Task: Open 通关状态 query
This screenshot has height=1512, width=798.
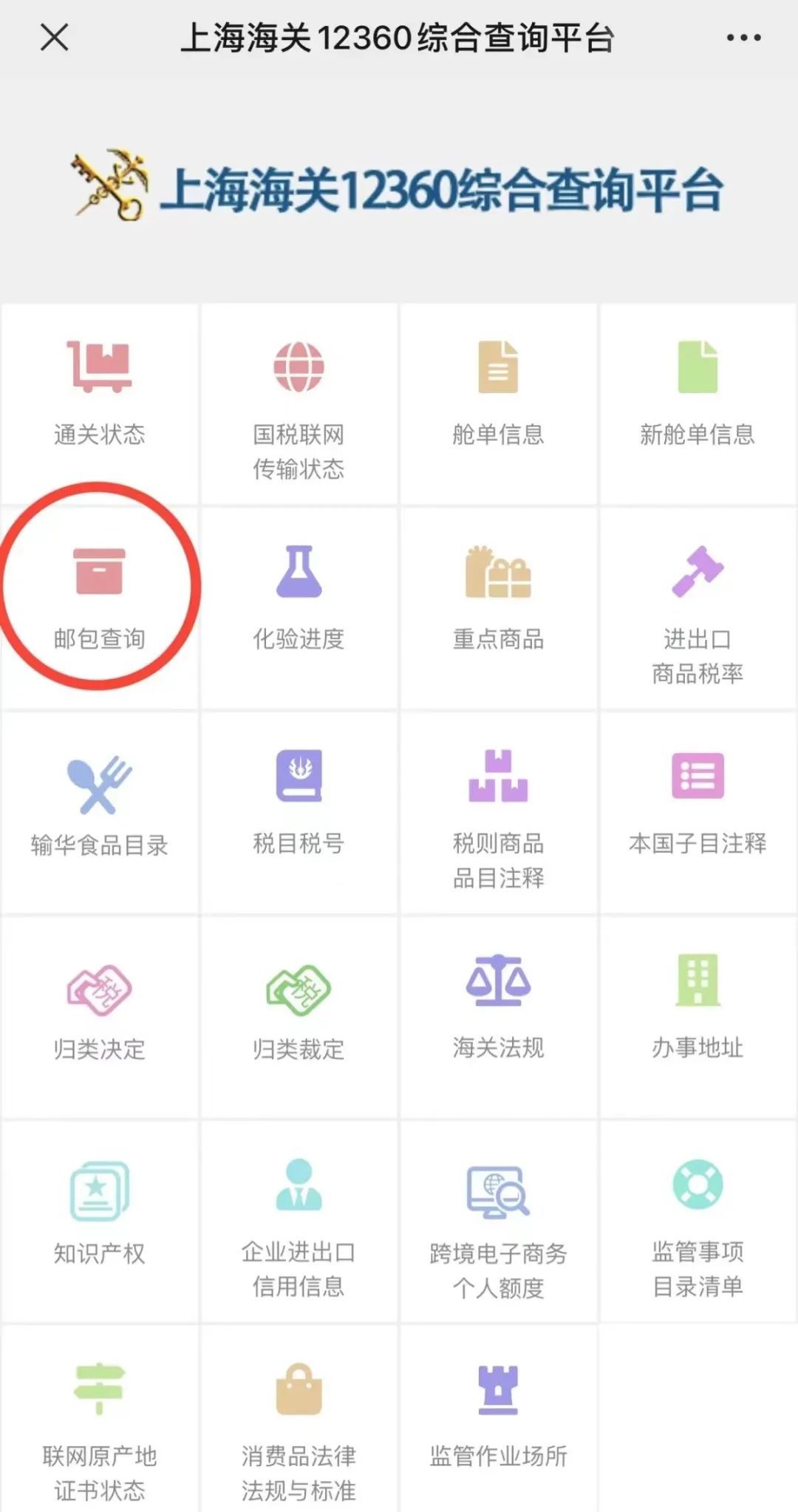Action: [x=100, y=403]
